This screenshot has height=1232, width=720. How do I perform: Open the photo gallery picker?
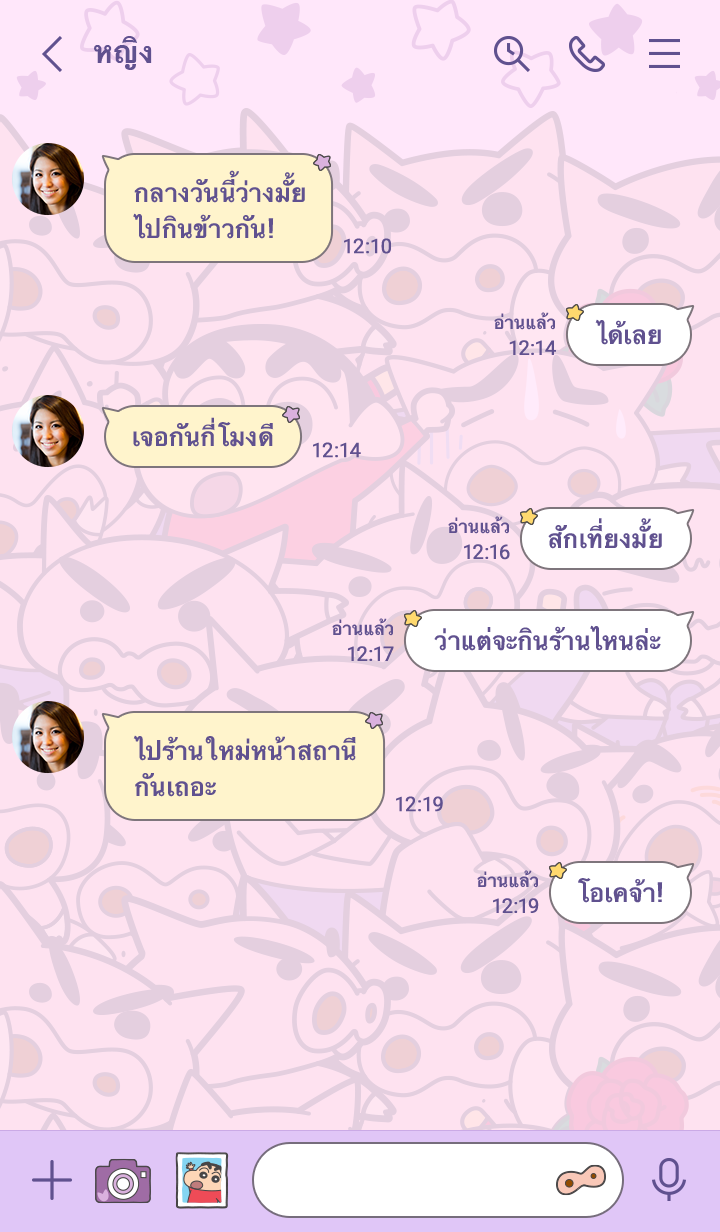tap(202, 1180)
